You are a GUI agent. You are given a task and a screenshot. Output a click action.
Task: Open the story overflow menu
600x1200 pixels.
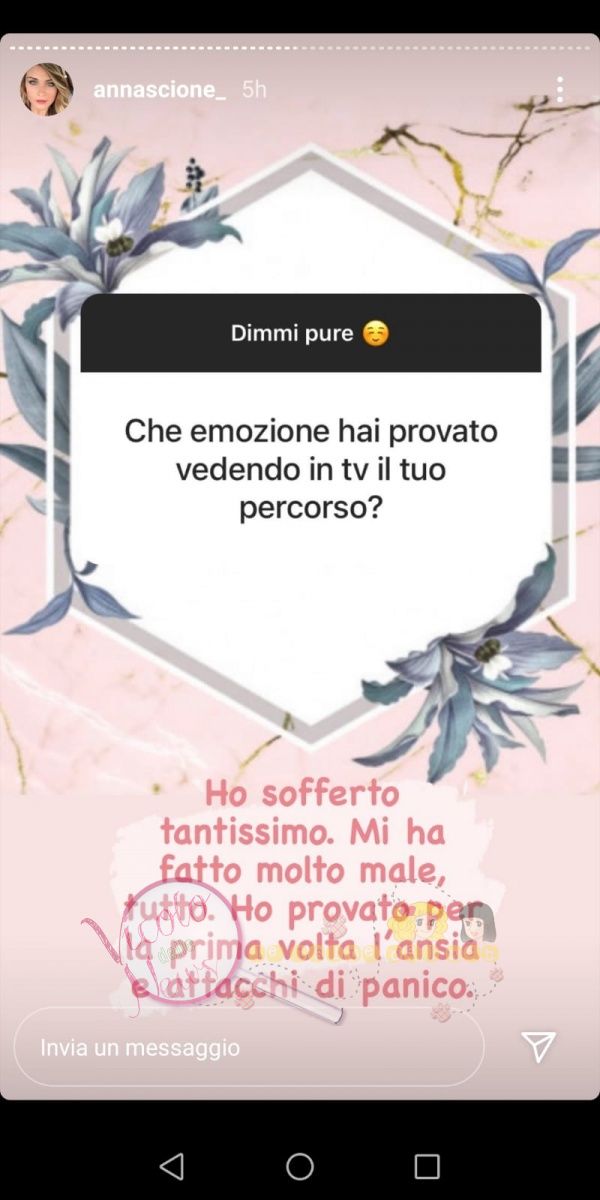560,90
